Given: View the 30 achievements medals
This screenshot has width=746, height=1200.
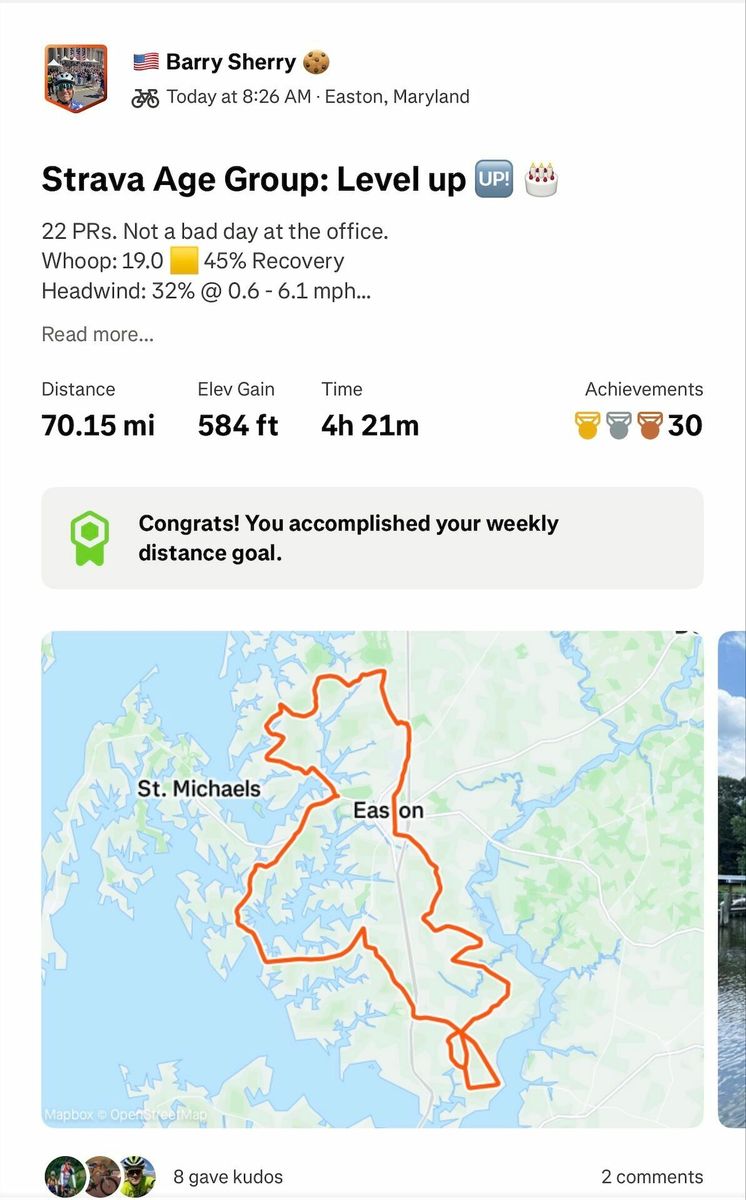Looking at the screenshot, I should 638,425.
